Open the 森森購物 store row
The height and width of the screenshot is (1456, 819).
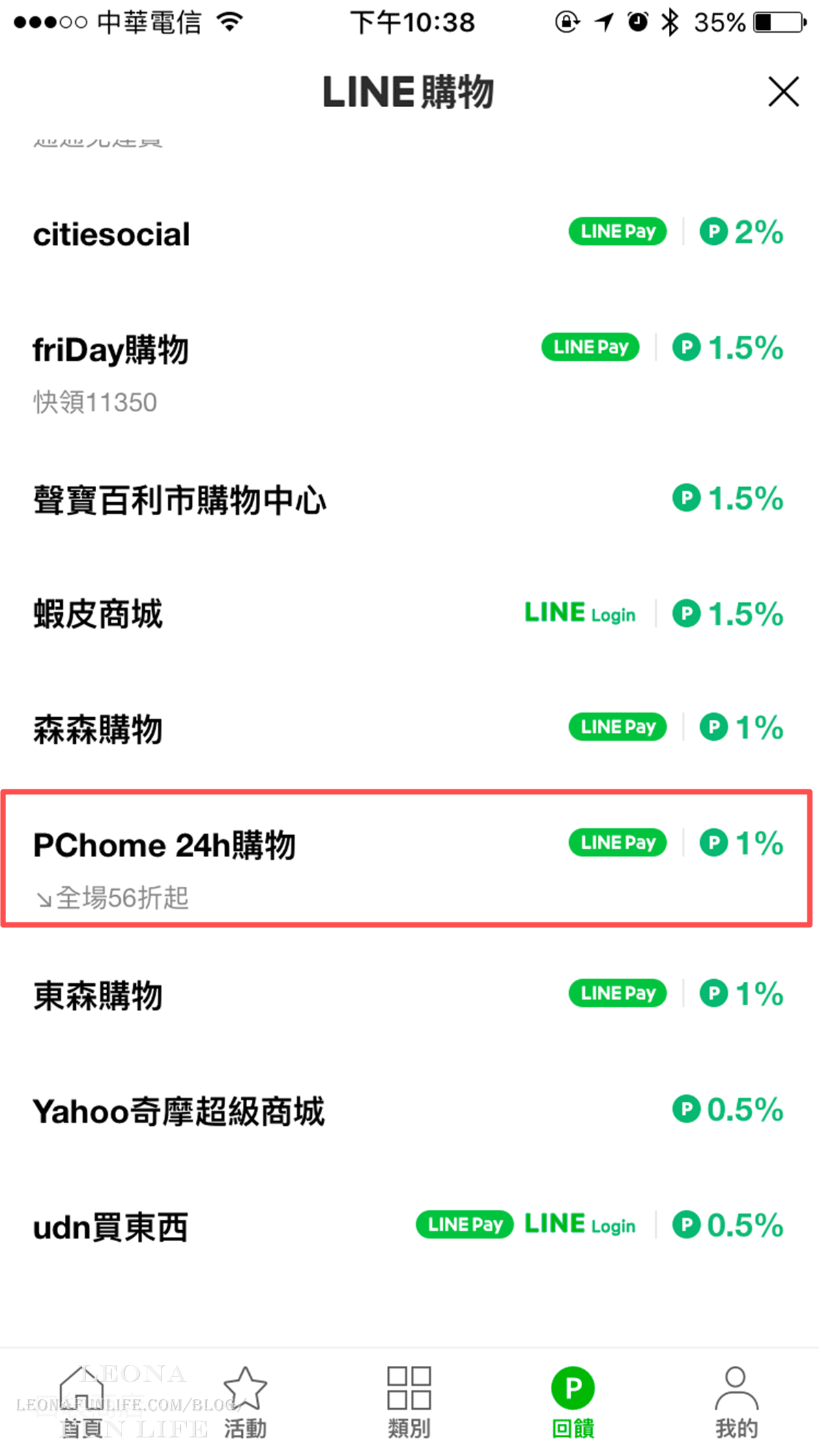tap(98, 729)
